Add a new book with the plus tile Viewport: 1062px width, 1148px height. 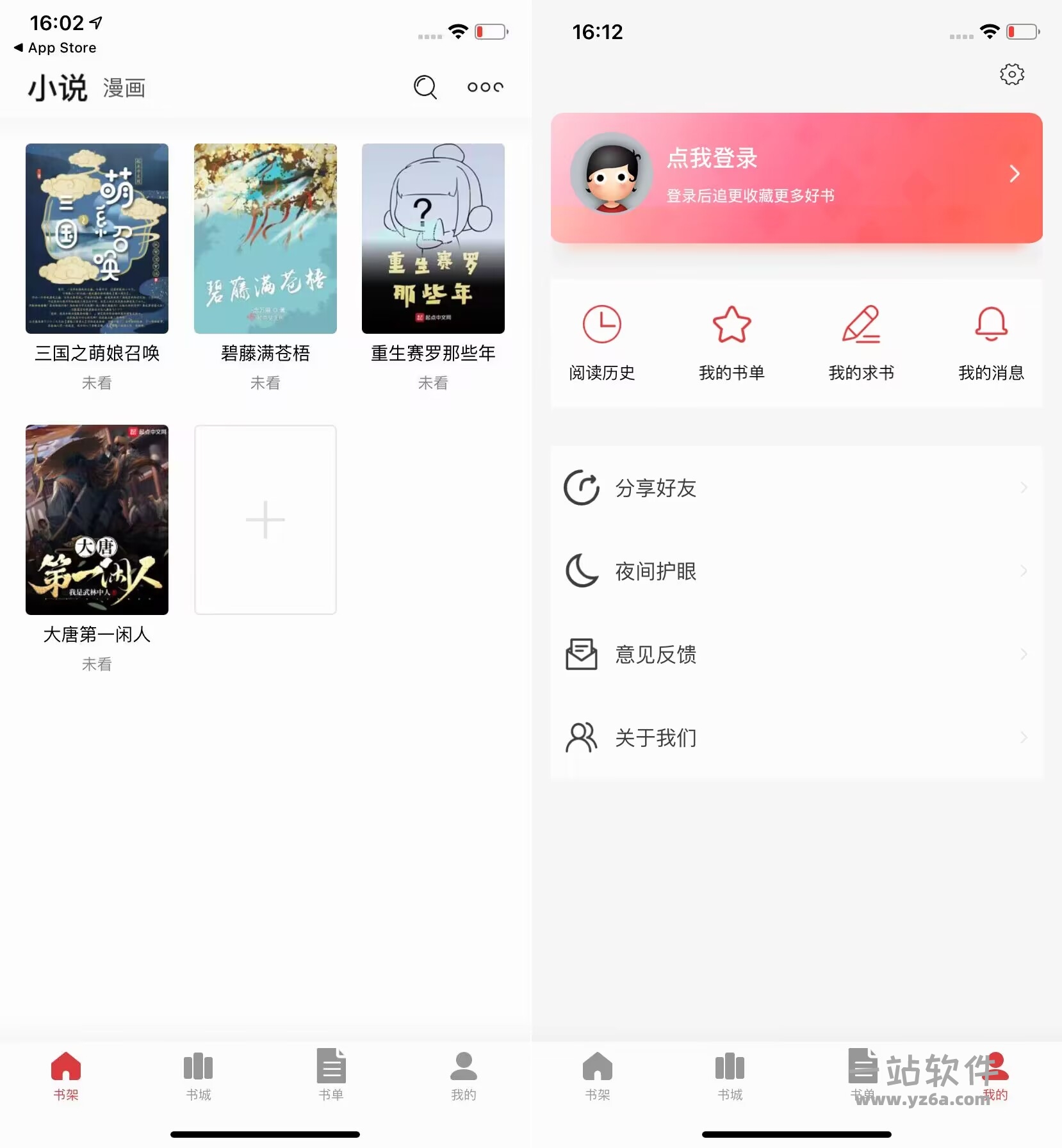pyautogui.click(x=265, y=520)
